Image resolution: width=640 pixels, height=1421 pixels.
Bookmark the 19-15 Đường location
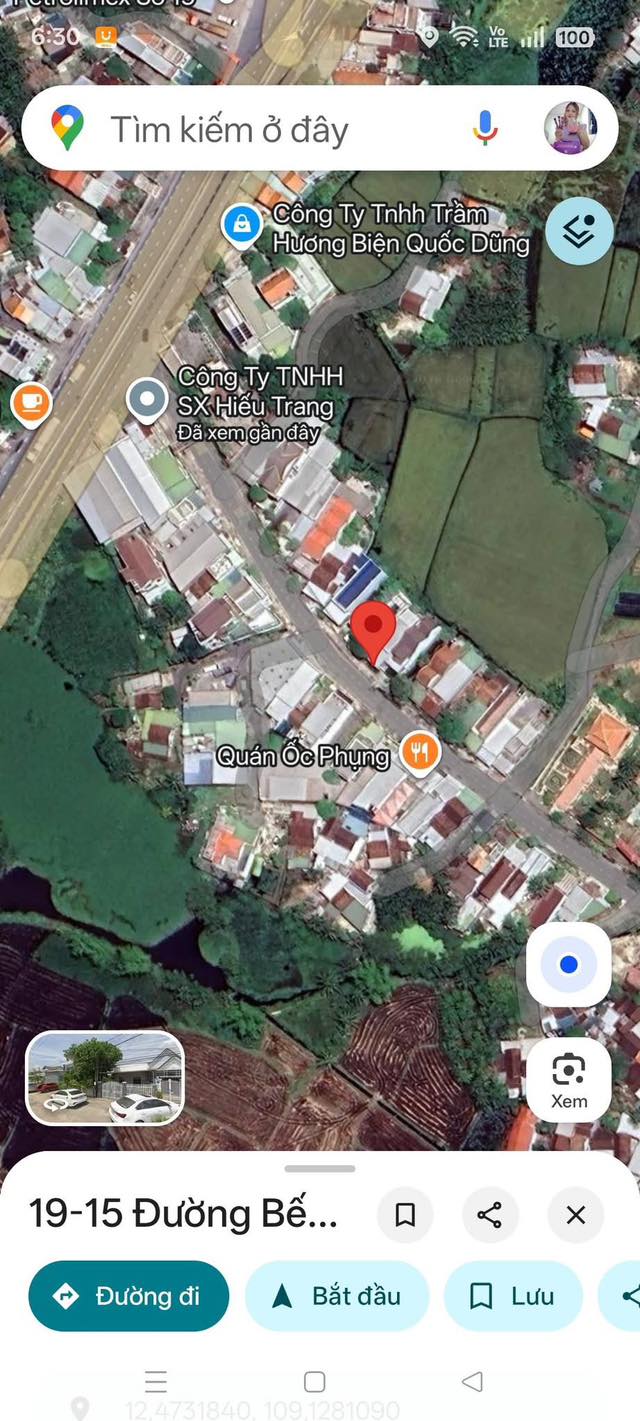(x=405, y=1215)
